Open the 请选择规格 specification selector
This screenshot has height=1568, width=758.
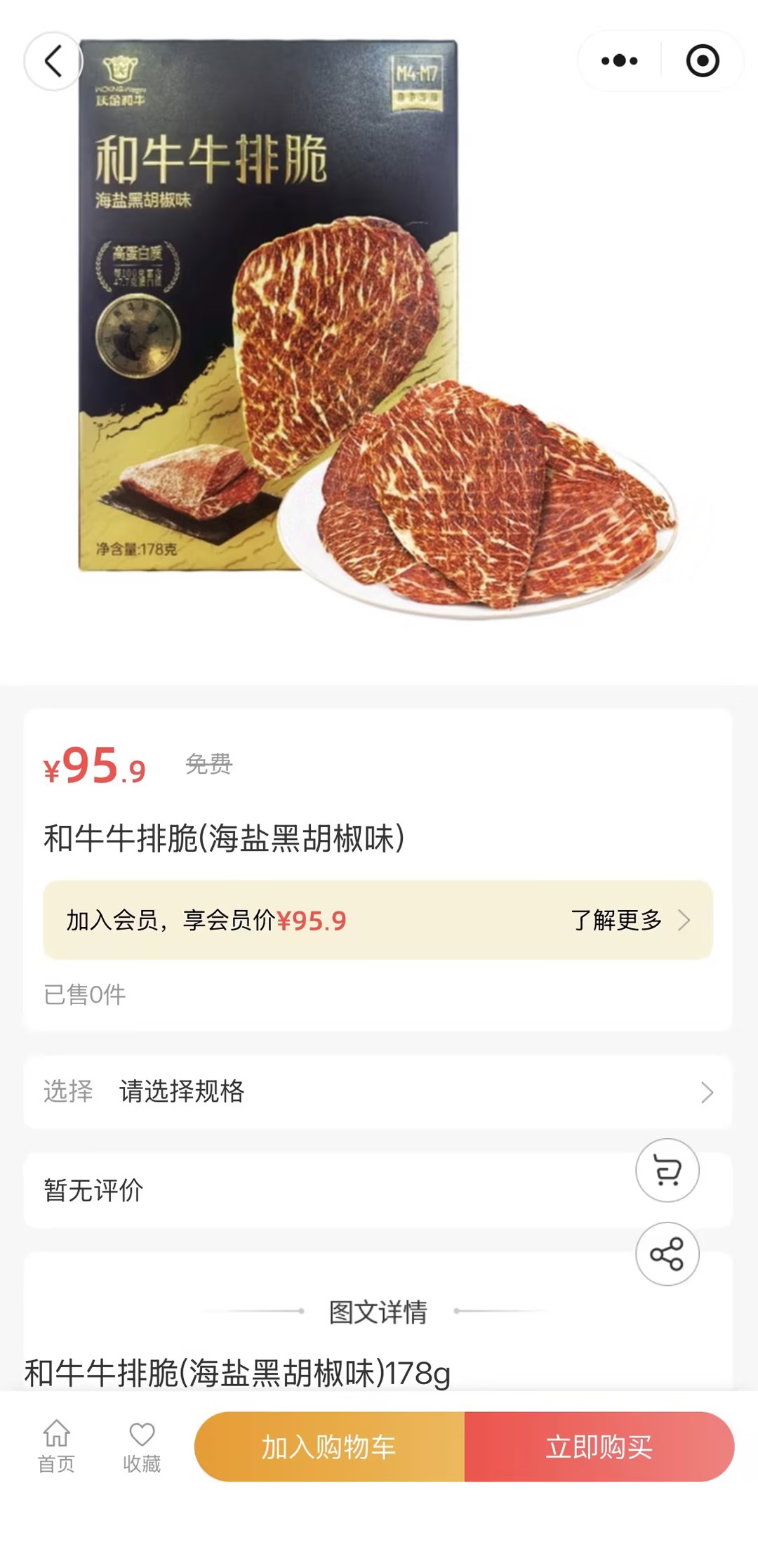[378, 1091]
